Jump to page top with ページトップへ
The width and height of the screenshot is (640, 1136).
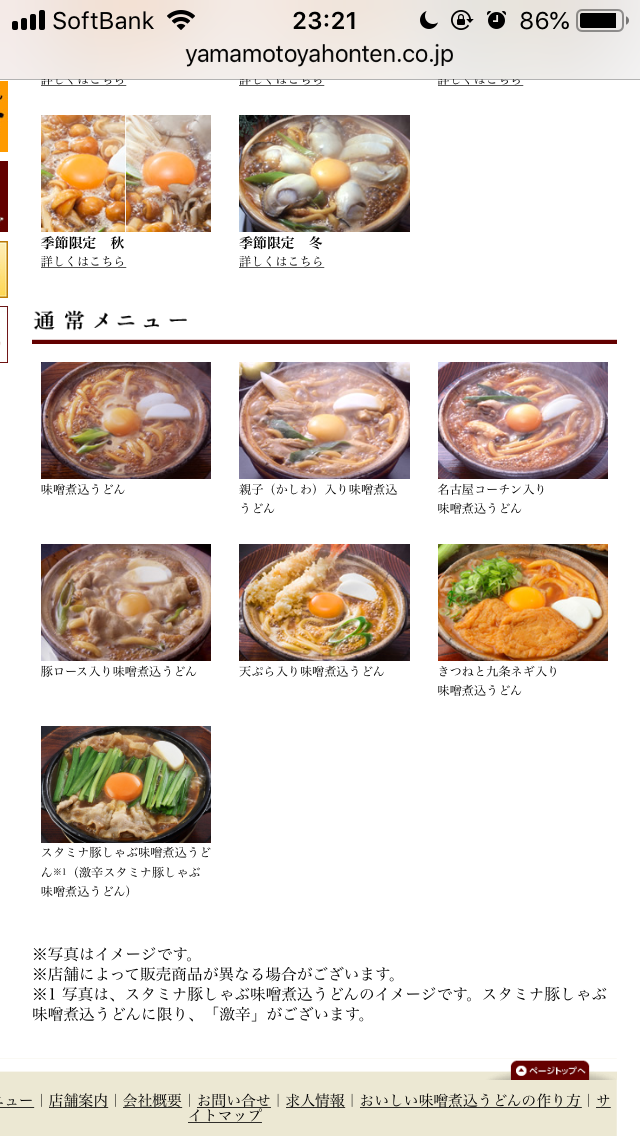(x=550, y=1071)
